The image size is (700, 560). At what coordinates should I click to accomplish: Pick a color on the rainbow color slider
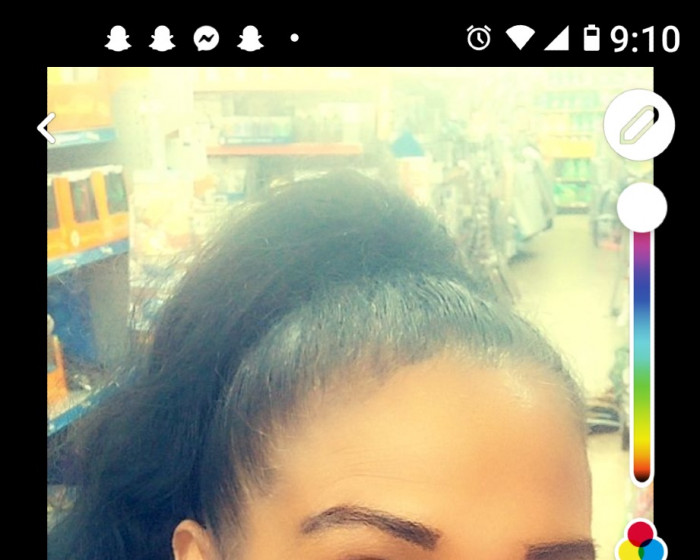click(x=641, y=350)
